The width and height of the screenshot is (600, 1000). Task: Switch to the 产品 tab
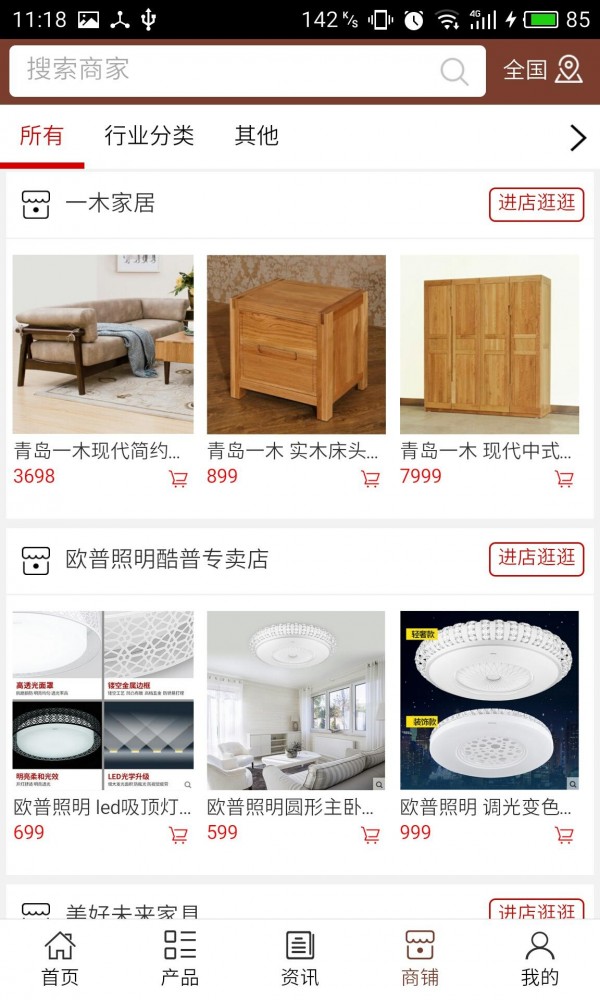pyautogui.click(x=180, y=959)
